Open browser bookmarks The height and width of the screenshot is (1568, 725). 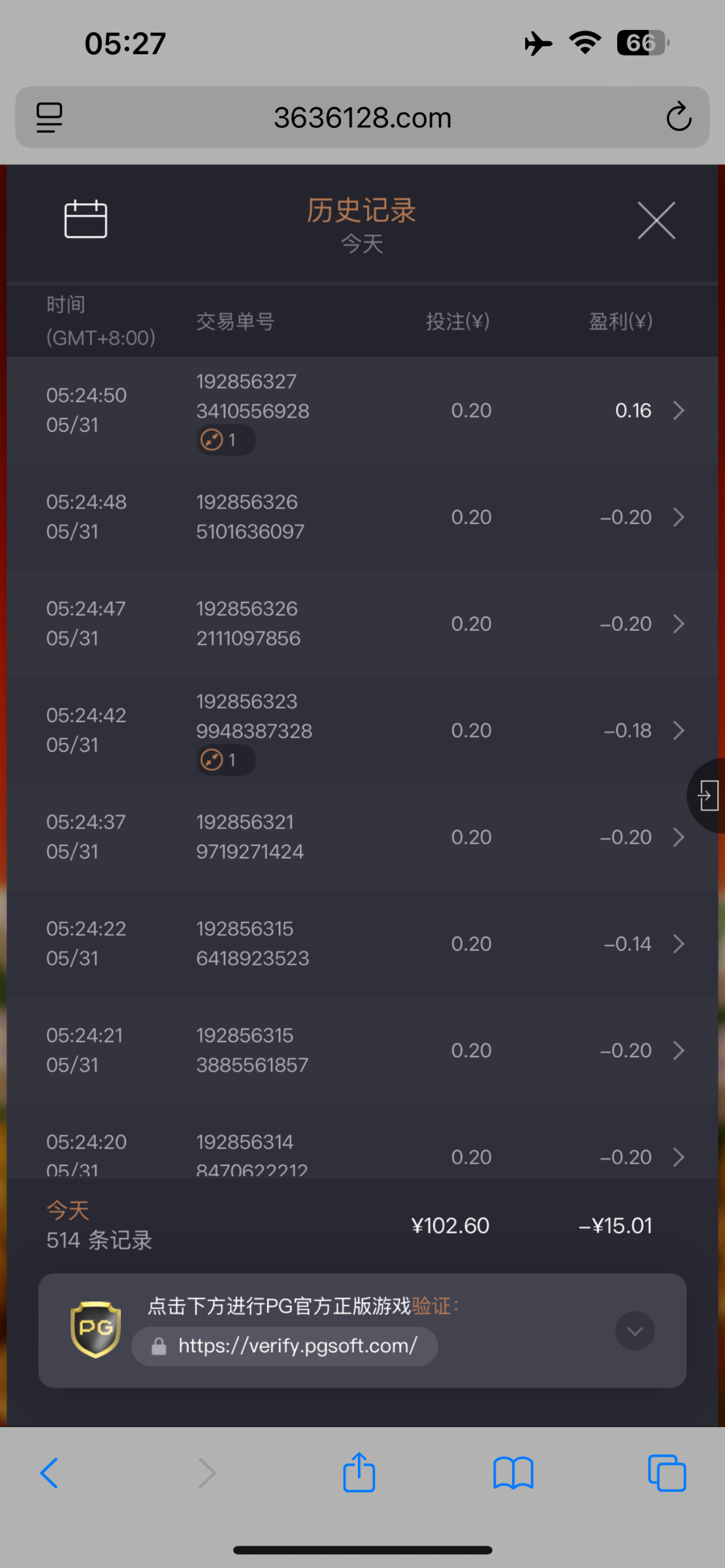point(513,1473)
